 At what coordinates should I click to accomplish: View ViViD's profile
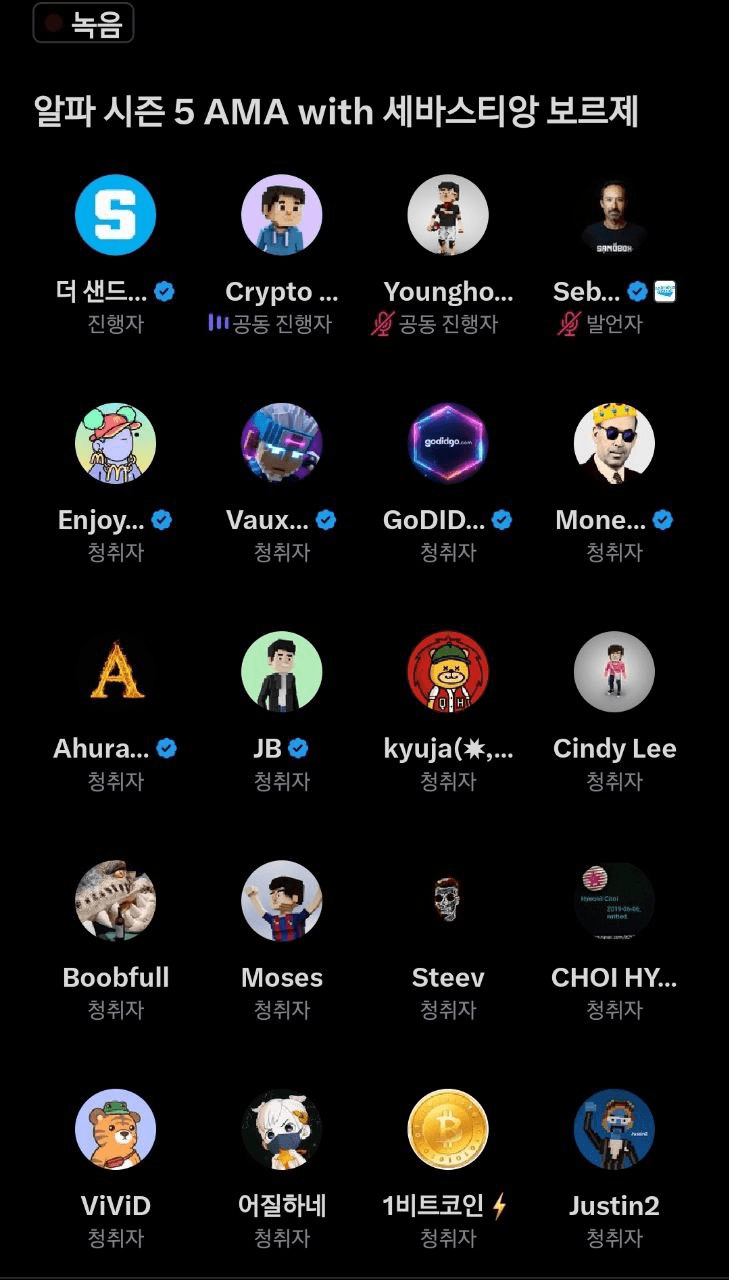point(116,1129)
